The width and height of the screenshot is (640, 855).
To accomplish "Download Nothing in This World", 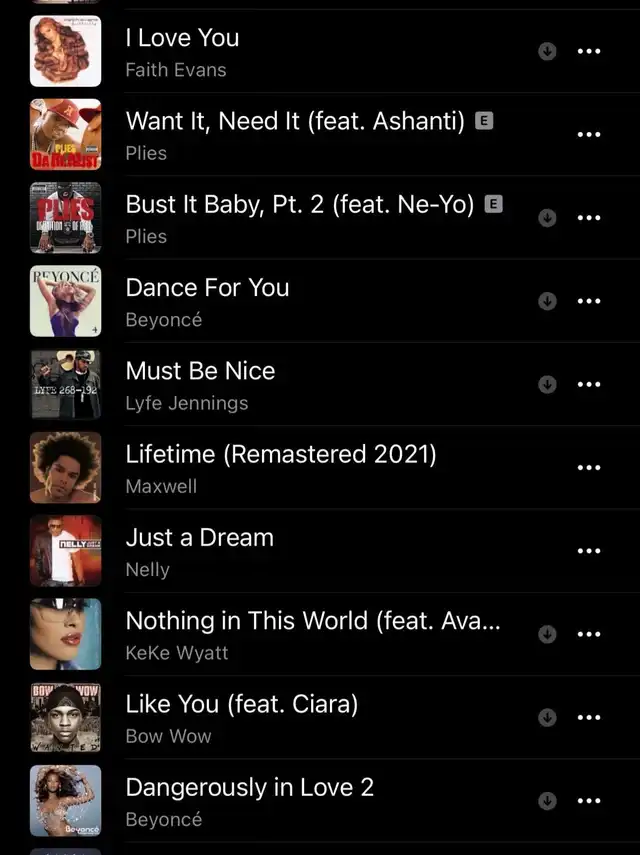I will pos(547,634).
